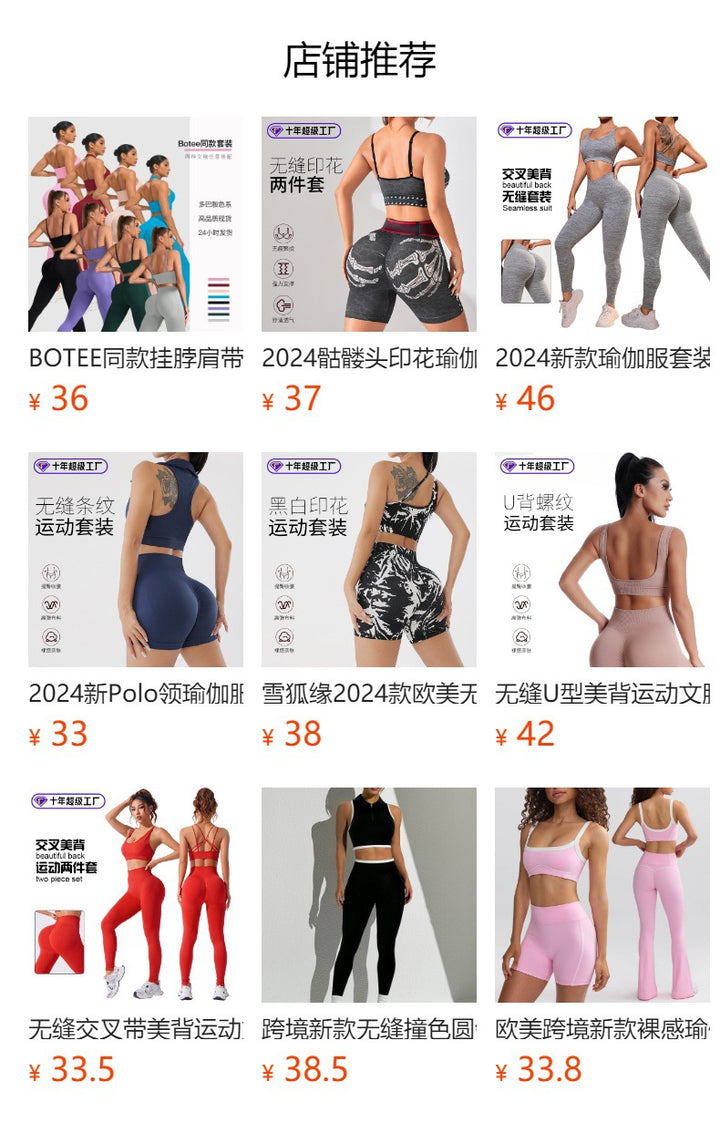Open the 2024新款瑜伽服套装 card for ¥46

pyautogui.click(x=602, y=224)
